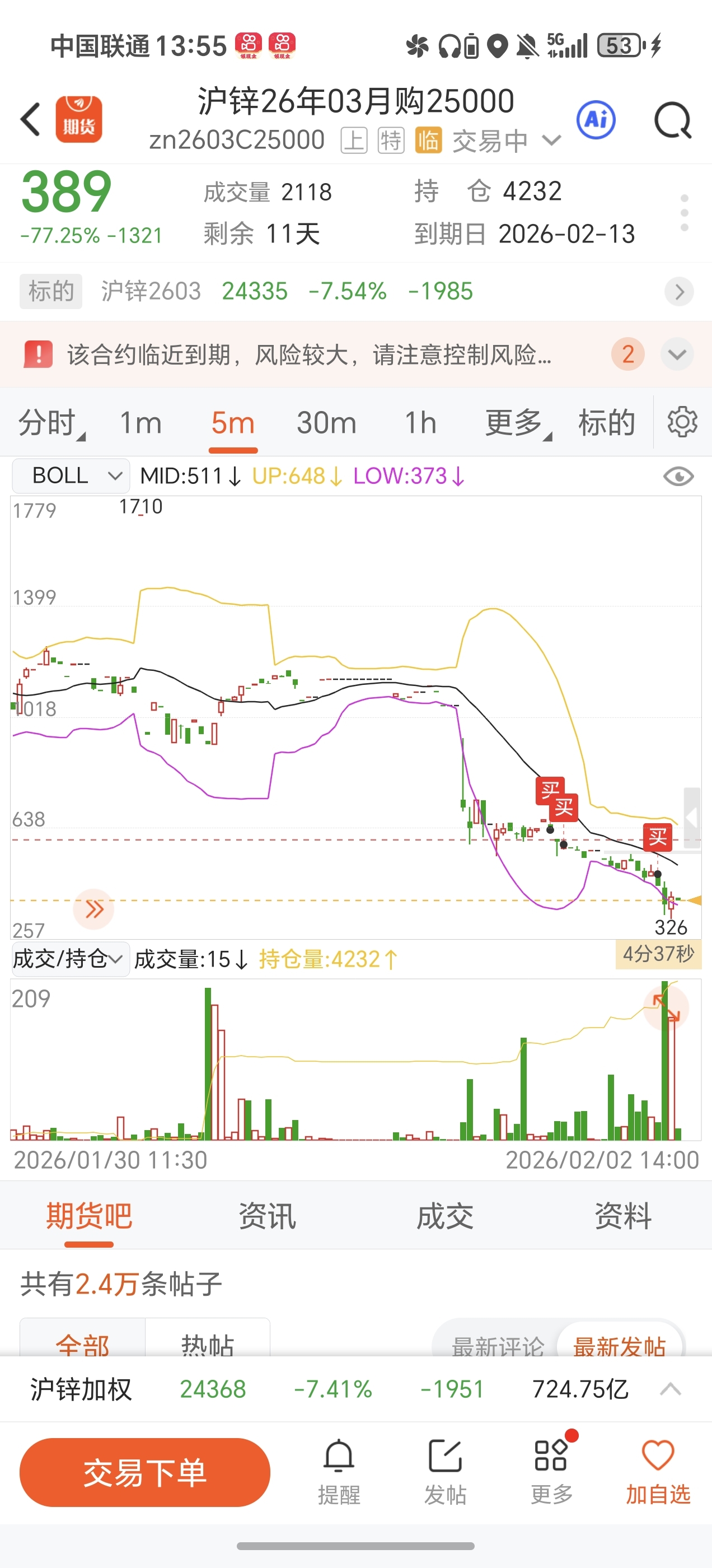Open chart settings gear
The image size is (712, 1568).
[682, 422]
